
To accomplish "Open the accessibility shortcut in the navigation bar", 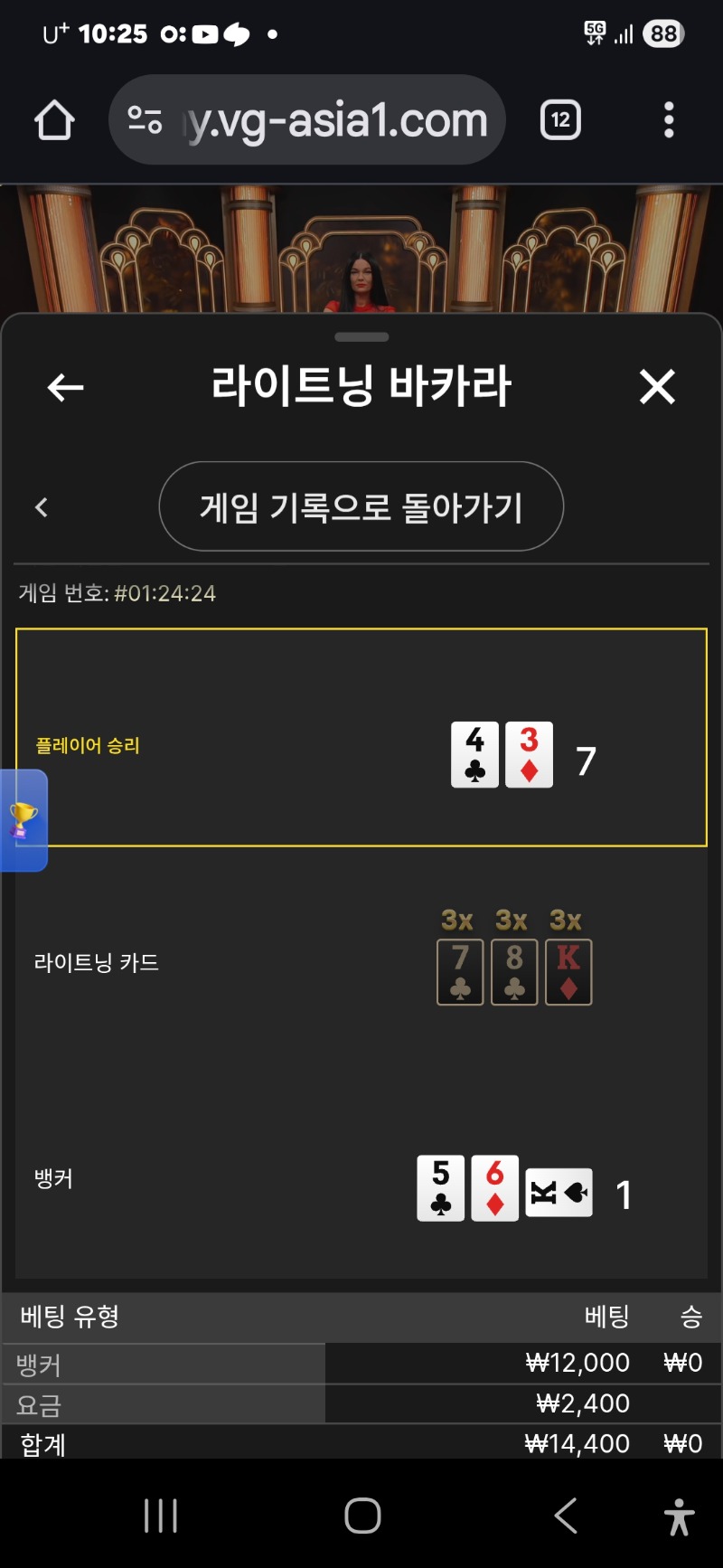I will (x=679, y=1516).
